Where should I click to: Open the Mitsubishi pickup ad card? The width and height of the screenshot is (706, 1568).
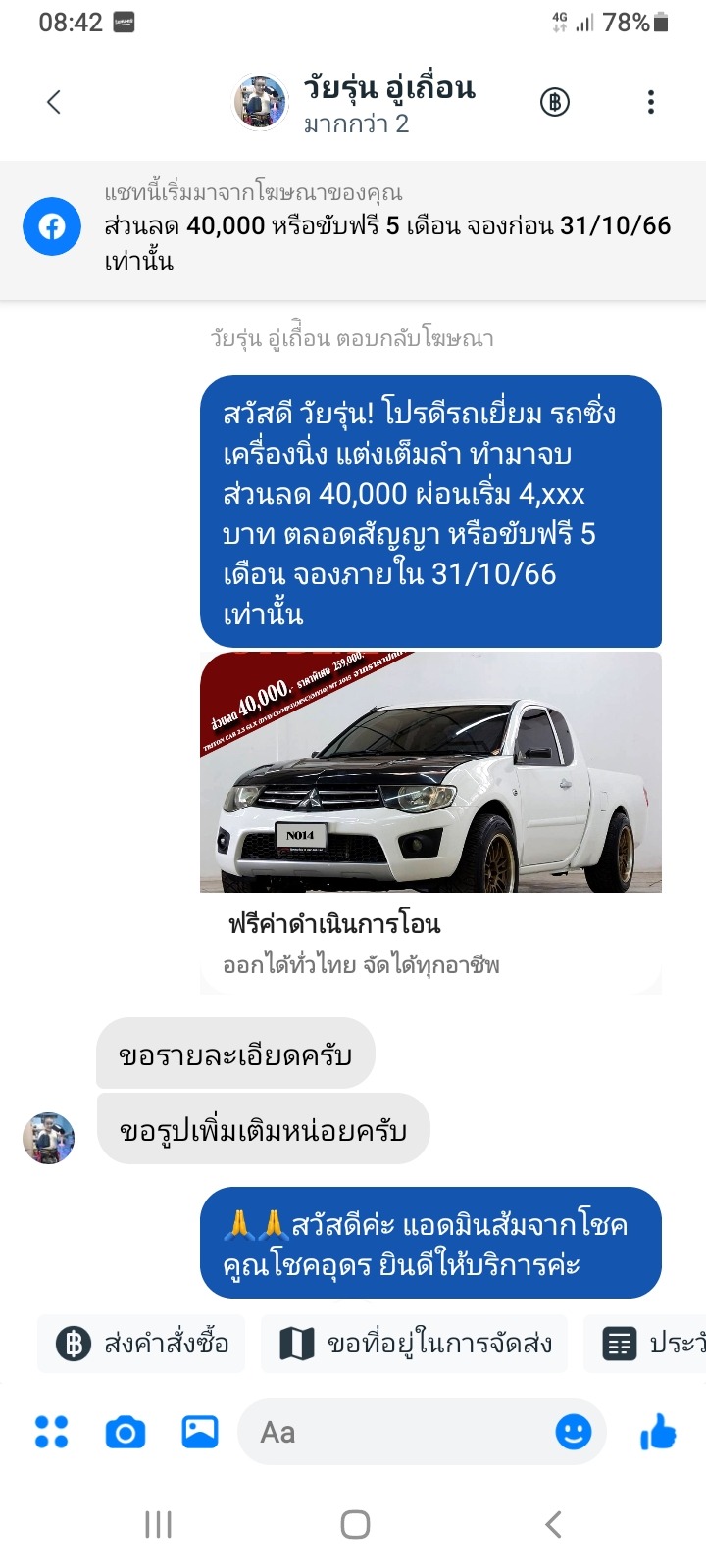430,772
